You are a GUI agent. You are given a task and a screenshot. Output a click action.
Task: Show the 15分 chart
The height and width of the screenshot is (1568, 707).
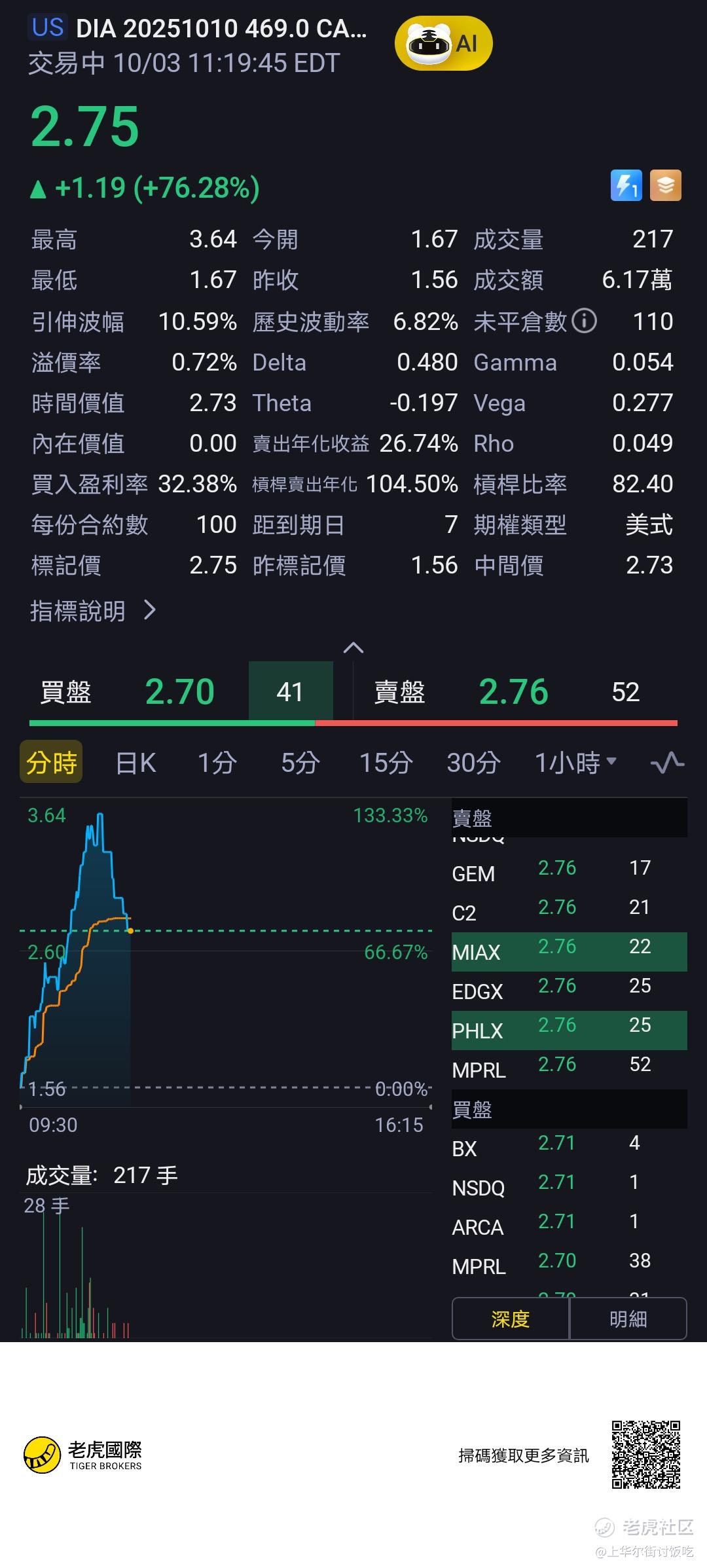386,762
